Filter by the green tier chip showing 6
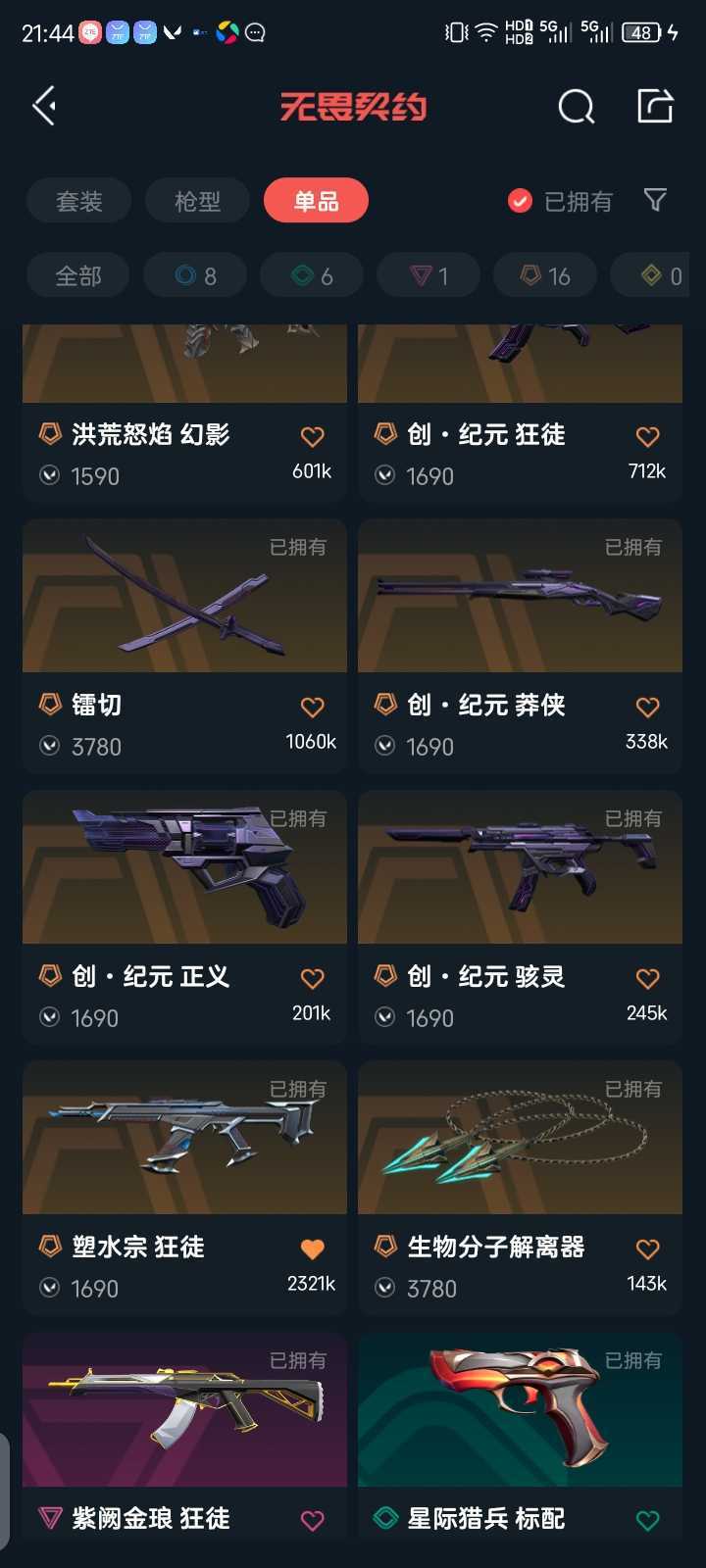This screenshot has width=706, height=1568. 312,276
